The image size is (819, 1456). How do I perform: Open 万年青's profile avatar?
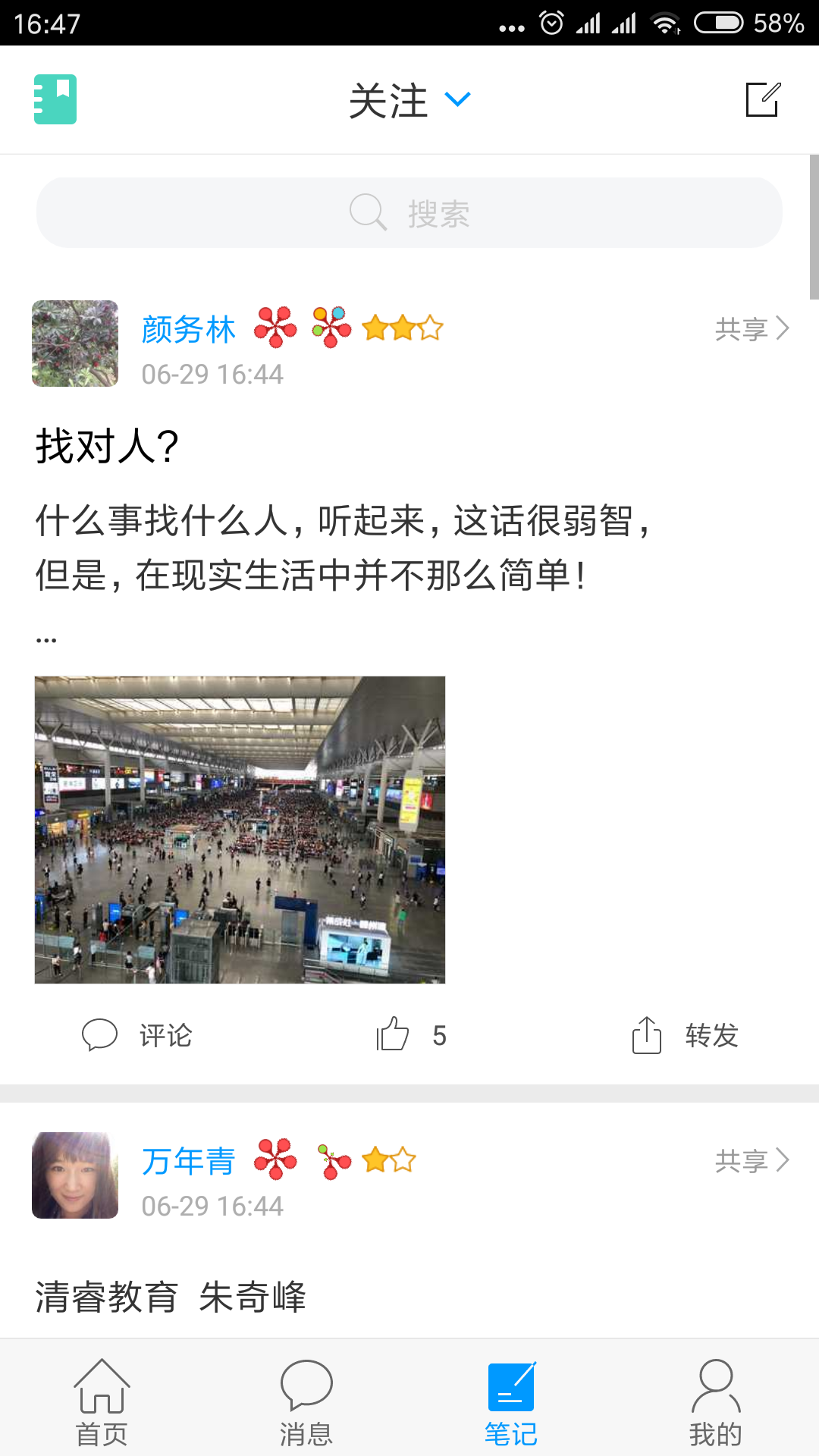tap(75, 1175)
